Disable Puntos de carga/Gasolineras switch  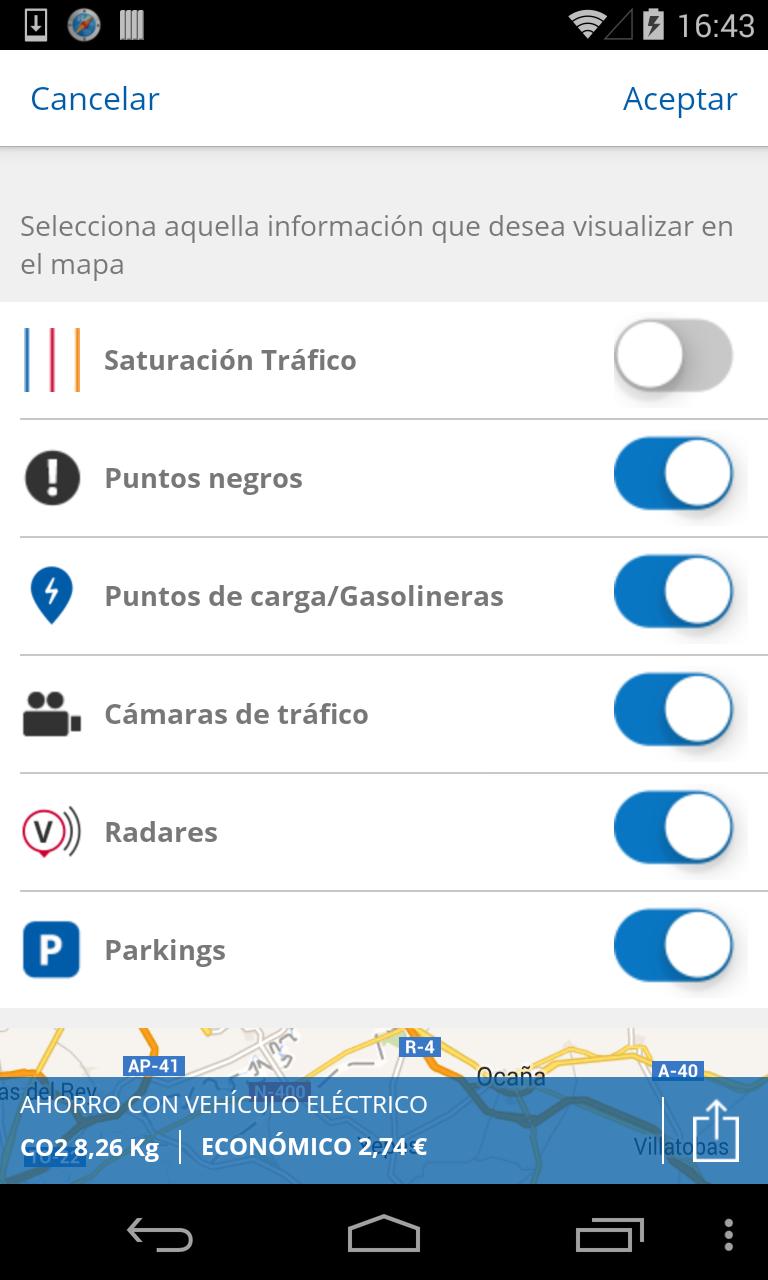click(673, 592)
